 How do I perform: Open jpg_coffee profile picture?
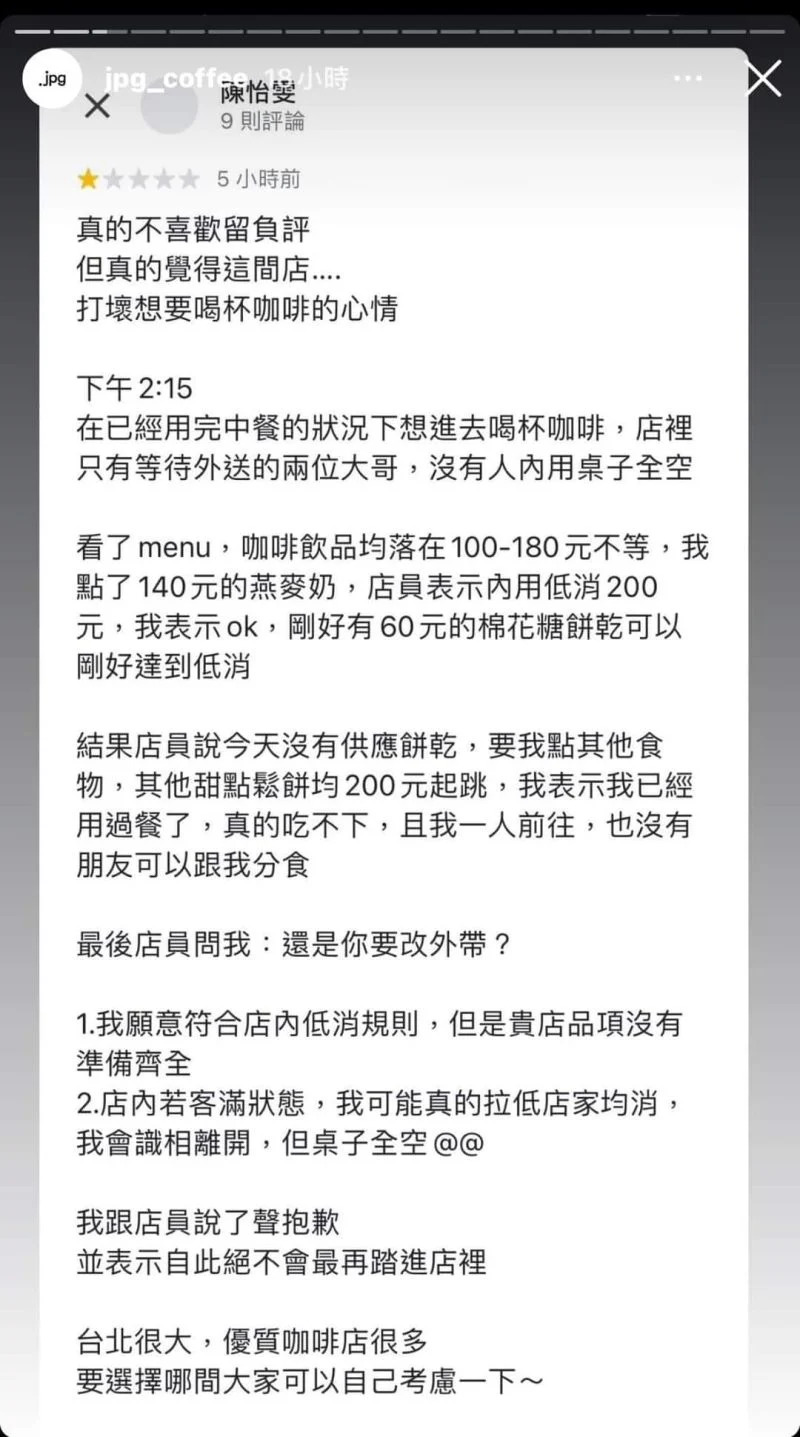pos(52,78)
